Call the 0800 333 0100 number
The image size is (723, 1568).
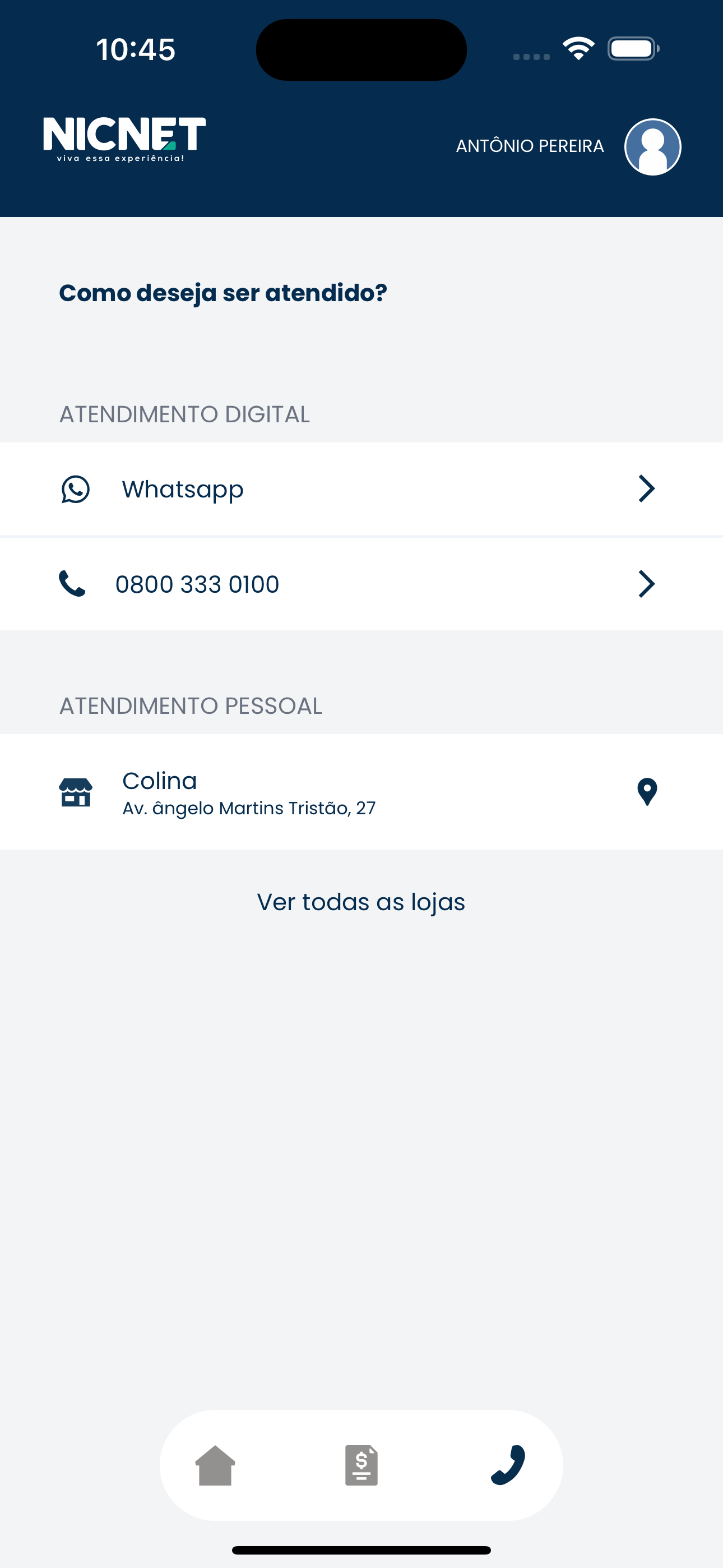tap(361, 584)
